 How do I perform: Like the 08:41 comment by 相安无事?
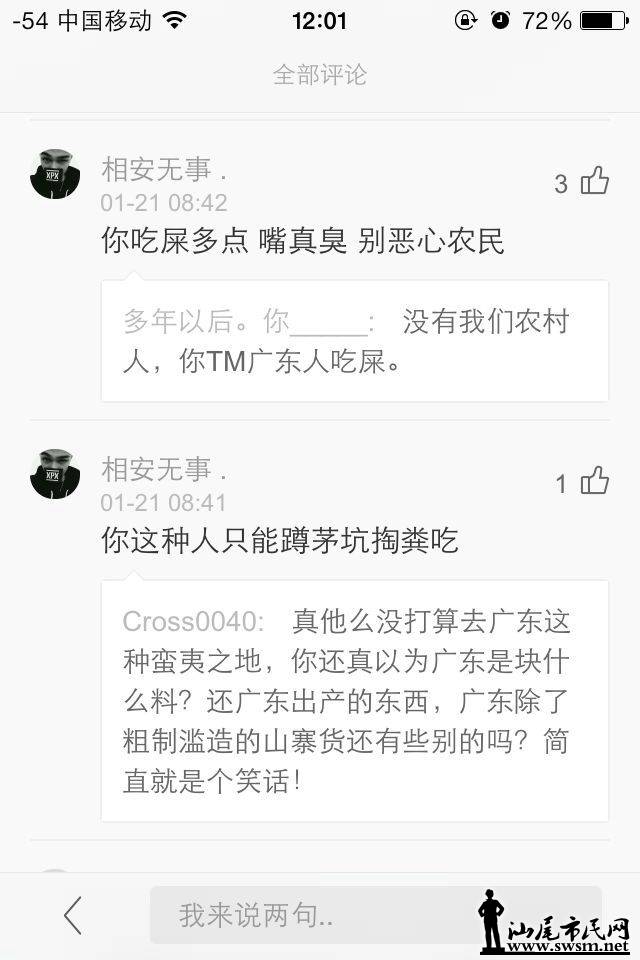coord(594,481)
